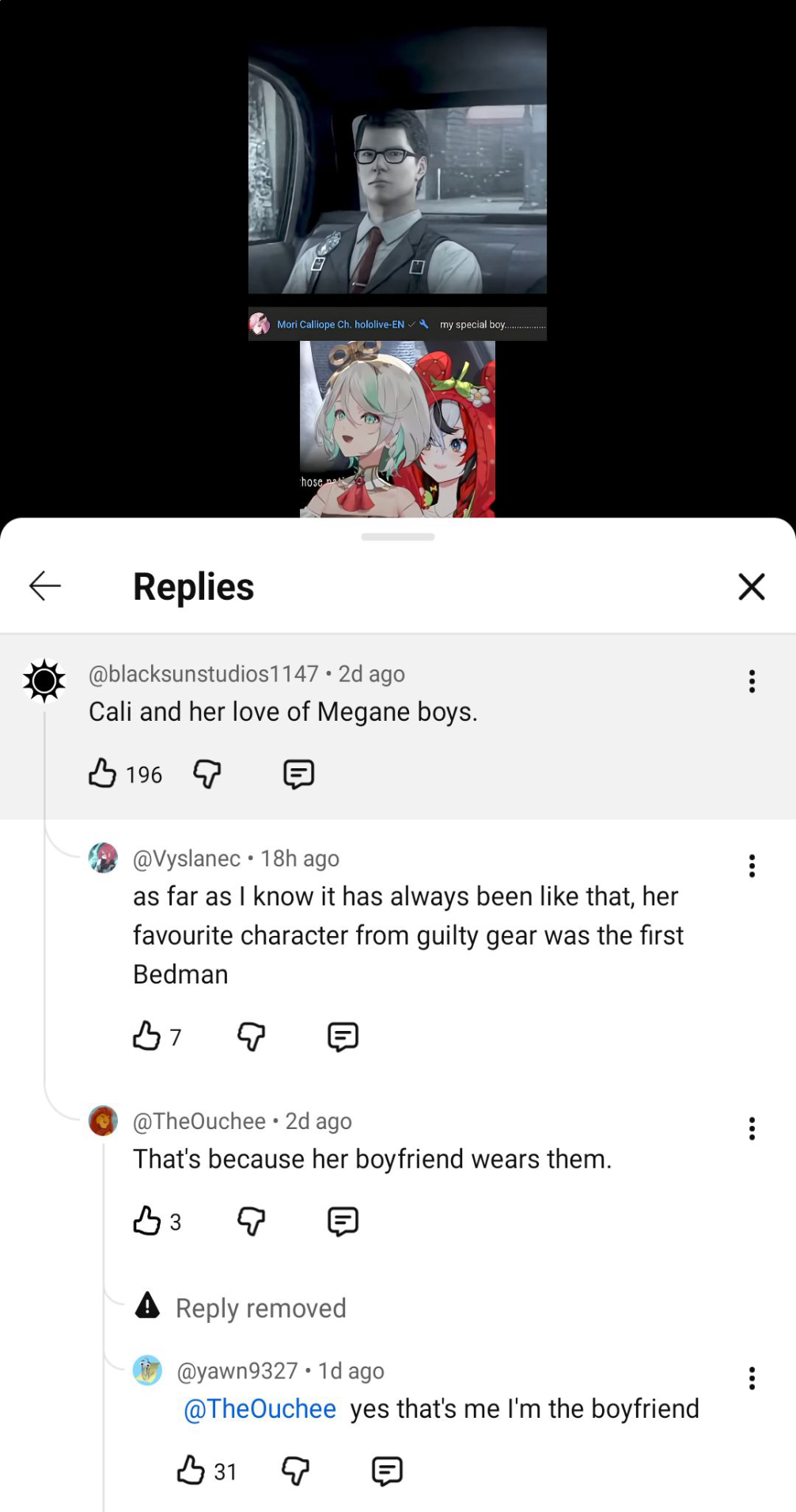Open the @TheOuchee mention link
Viewport: 796px width, 1512px height.
click(x=260, y=1409)
